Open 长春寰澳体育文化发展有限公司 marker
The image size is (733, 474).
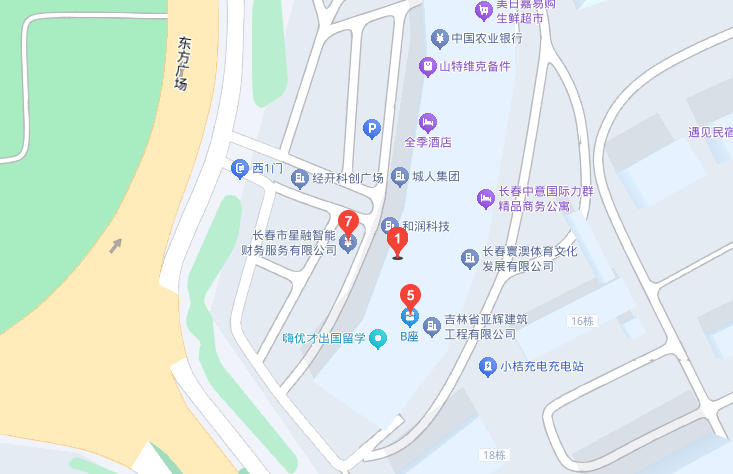[x=469, y=259]
